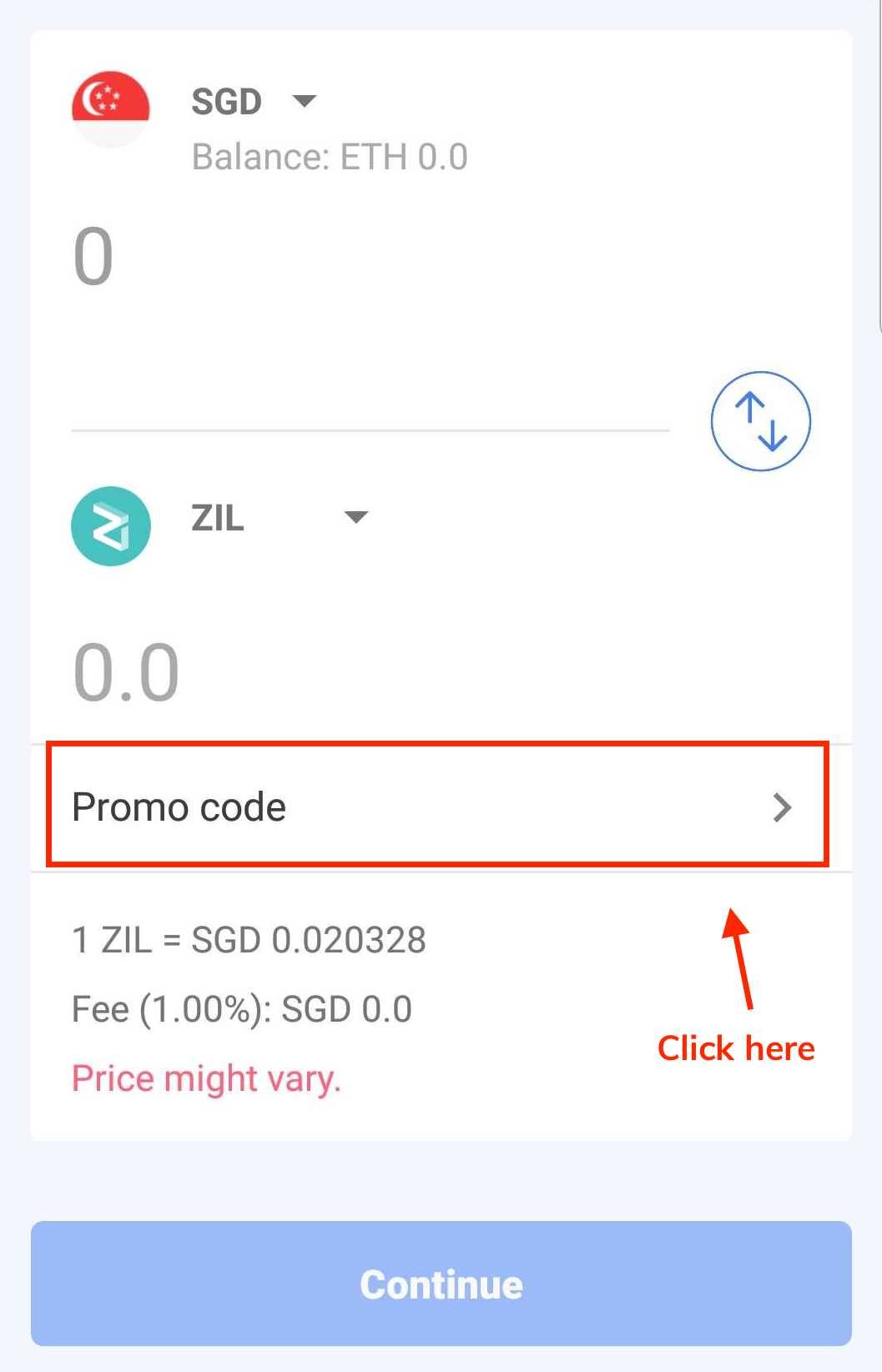Screen dimensions: 882x1372
Task: Tap the SGD amount input field
Action: pos(367,257)
